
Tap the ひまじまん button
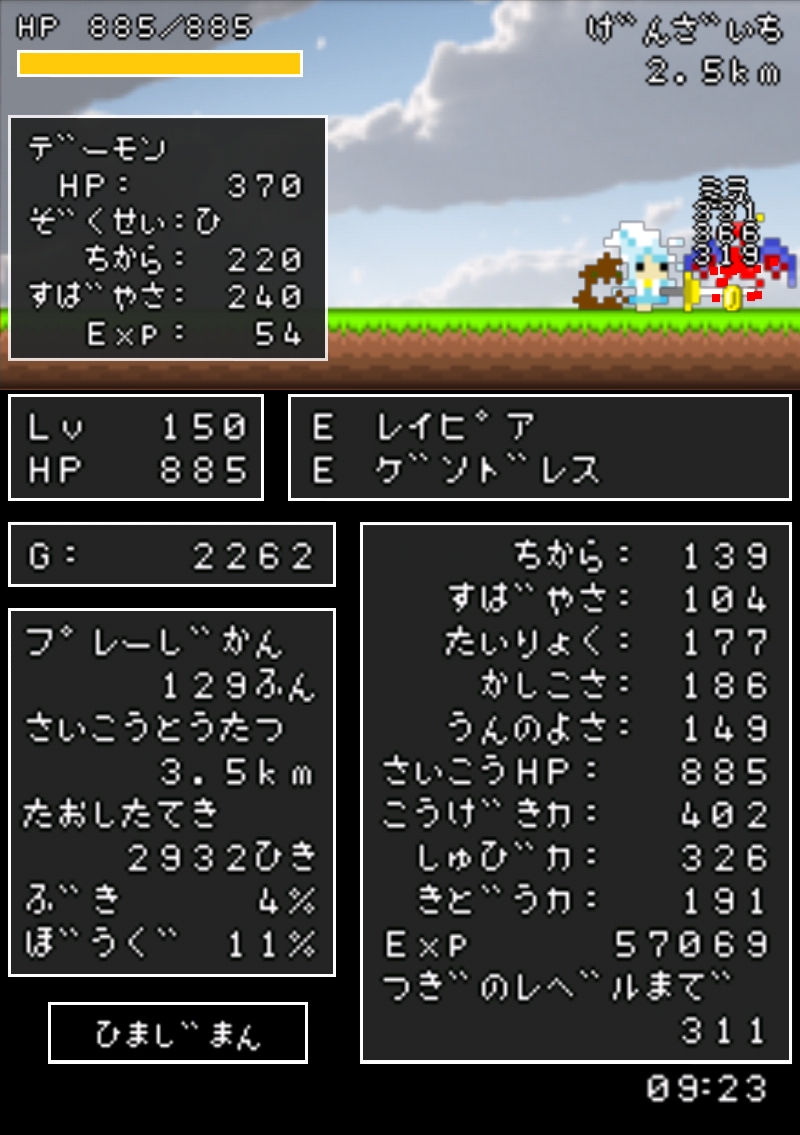click(x=178, y=1033)
